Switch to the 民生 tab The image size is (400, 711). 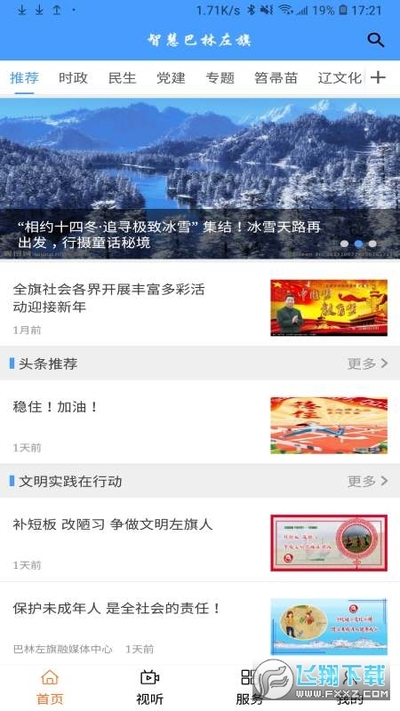click(122, 78)
